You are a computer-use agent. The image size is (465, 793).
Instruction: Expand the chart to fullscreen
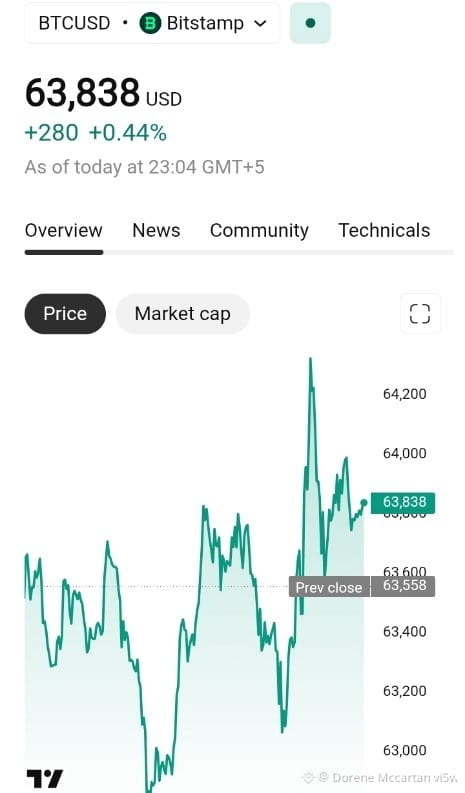coord(420,314)
